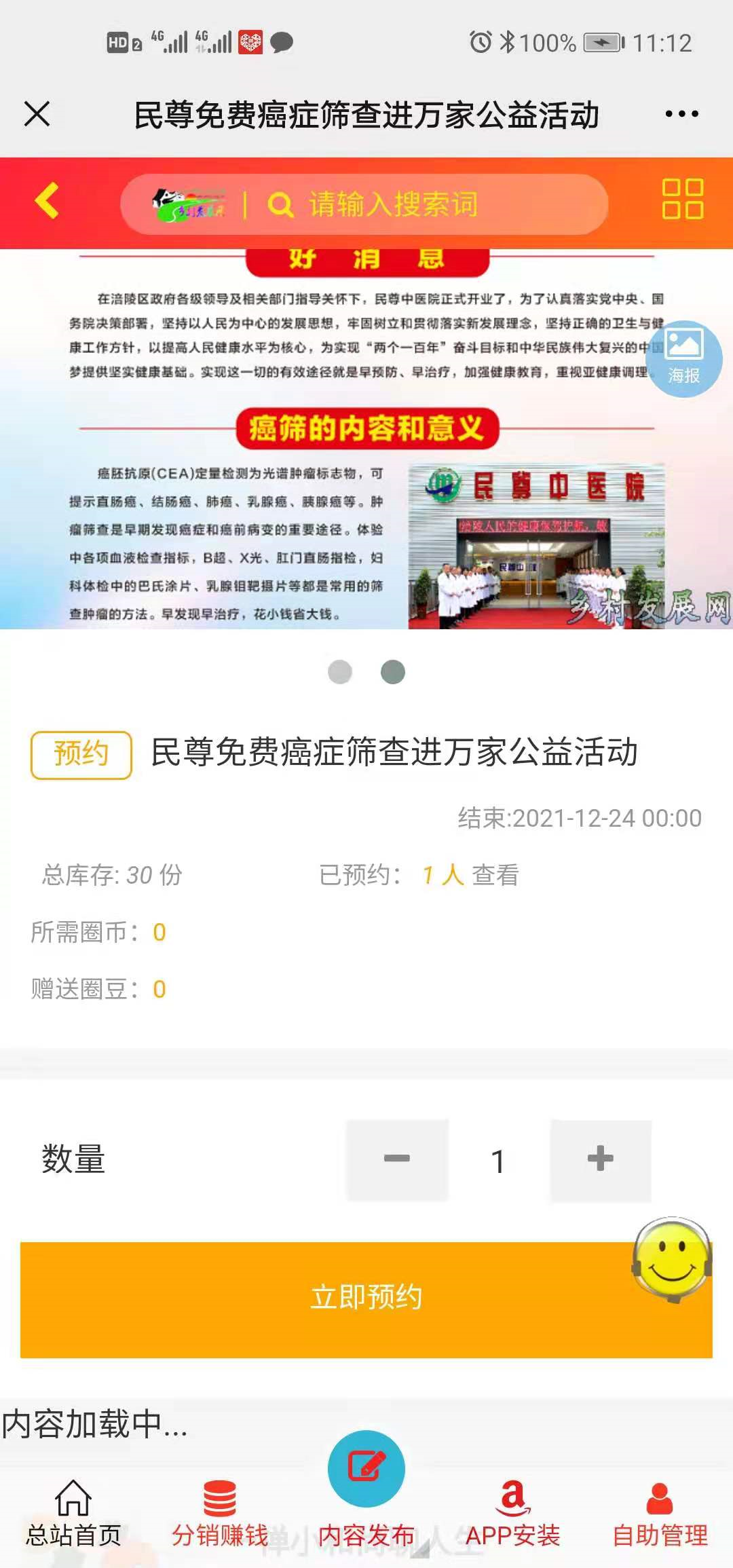Open the 自助管理 tab
Screen dimensions: 733x1568
(x=660, y=1514)
